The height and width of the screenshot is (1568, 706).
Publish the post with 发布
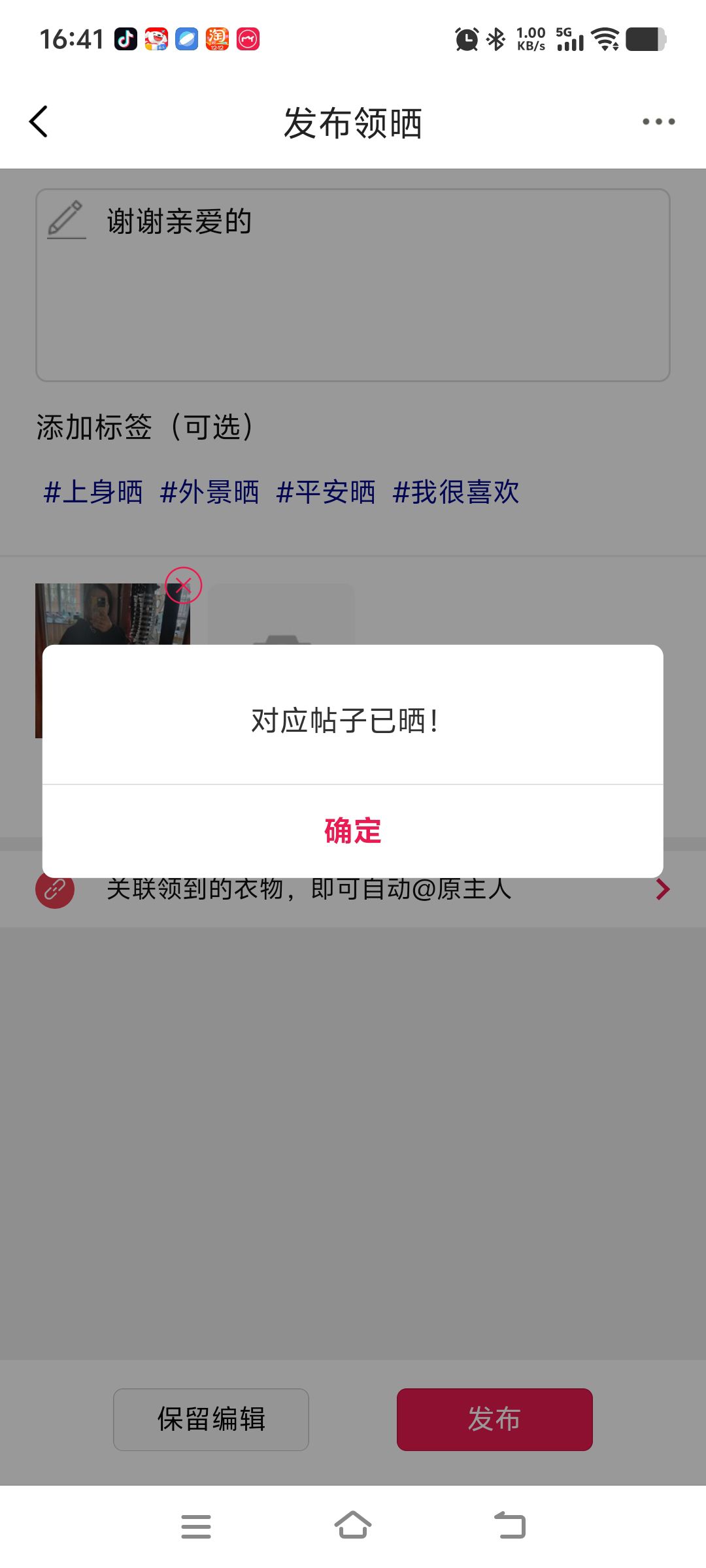tap(494, 1419)
